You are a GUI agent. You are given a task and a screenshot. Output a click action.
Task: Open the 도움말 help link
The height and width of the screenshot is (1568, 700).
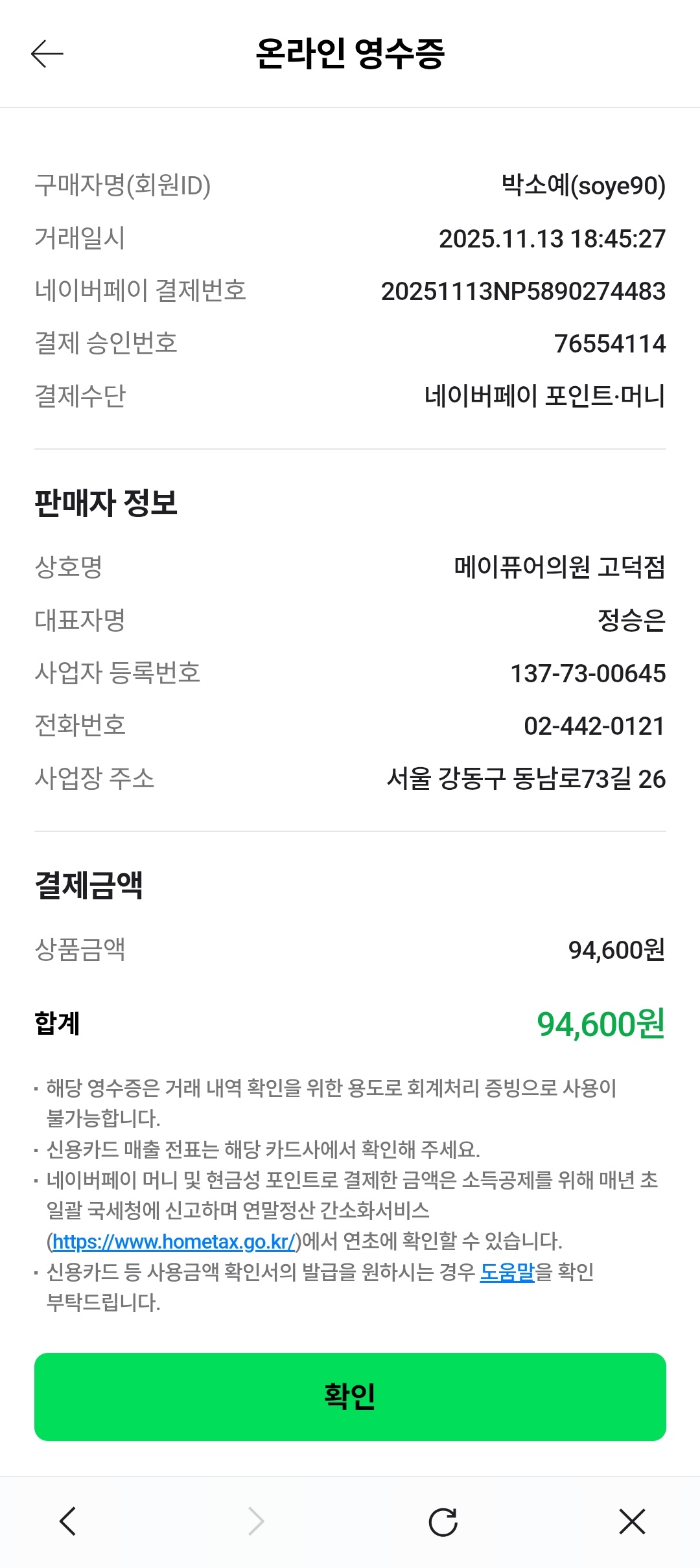[x=507, y=1273]
